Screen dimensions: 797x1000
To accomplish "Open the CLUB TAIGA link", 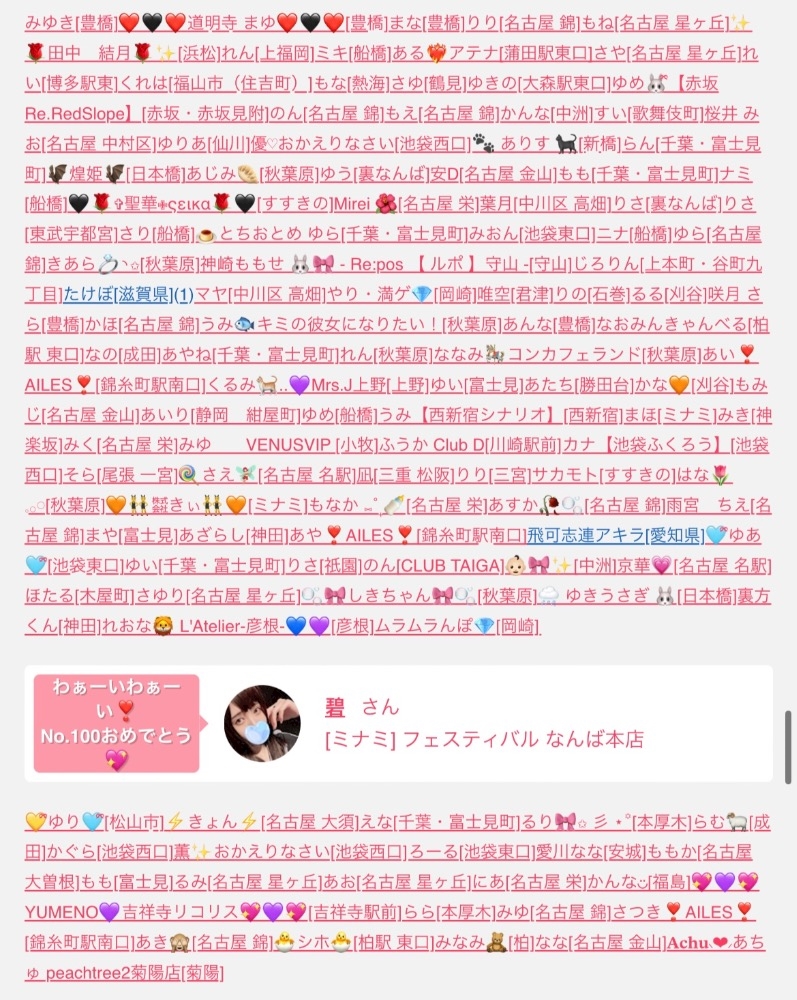I will point(450,565).
